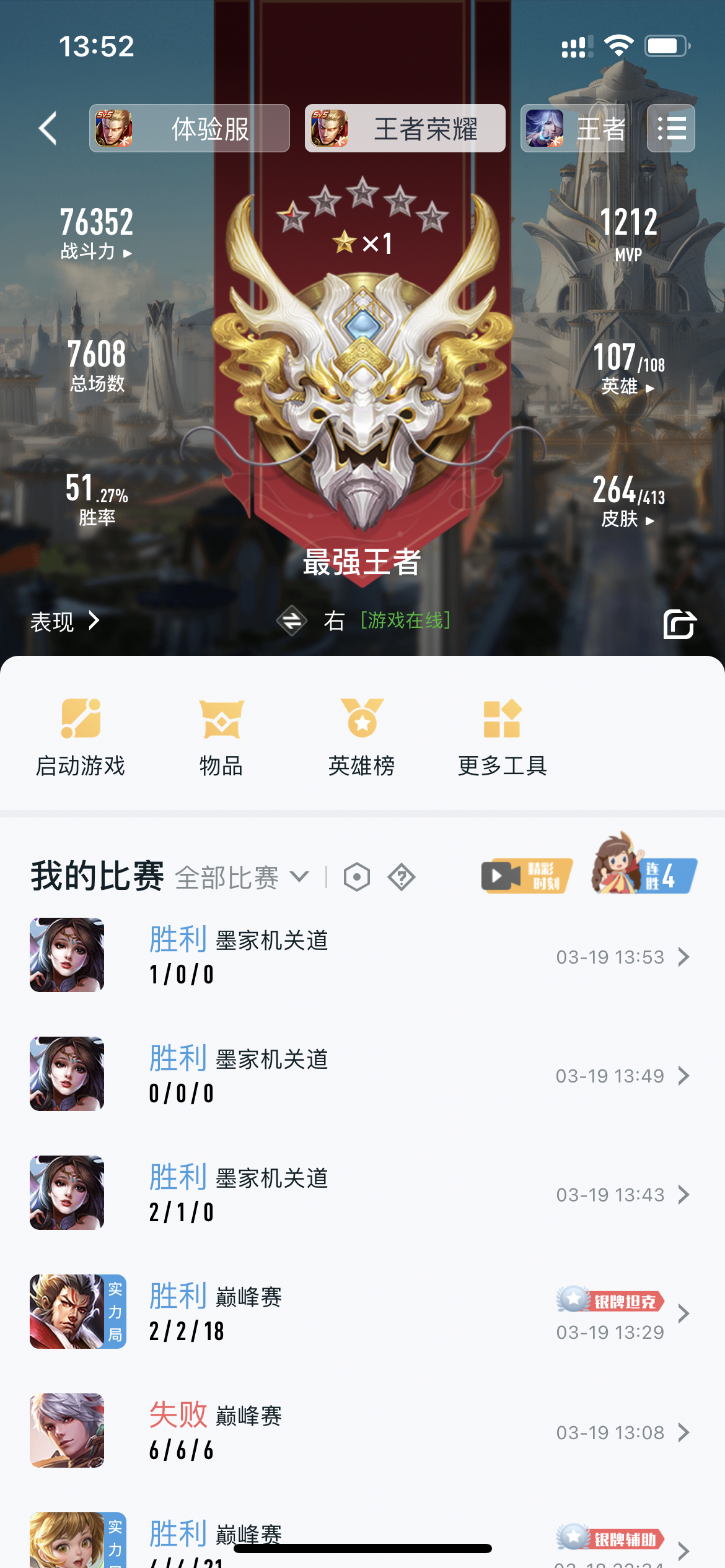The image size is (725, 1568).
Task: Launch the game via 启动游戏
Action: coord(81,737)
